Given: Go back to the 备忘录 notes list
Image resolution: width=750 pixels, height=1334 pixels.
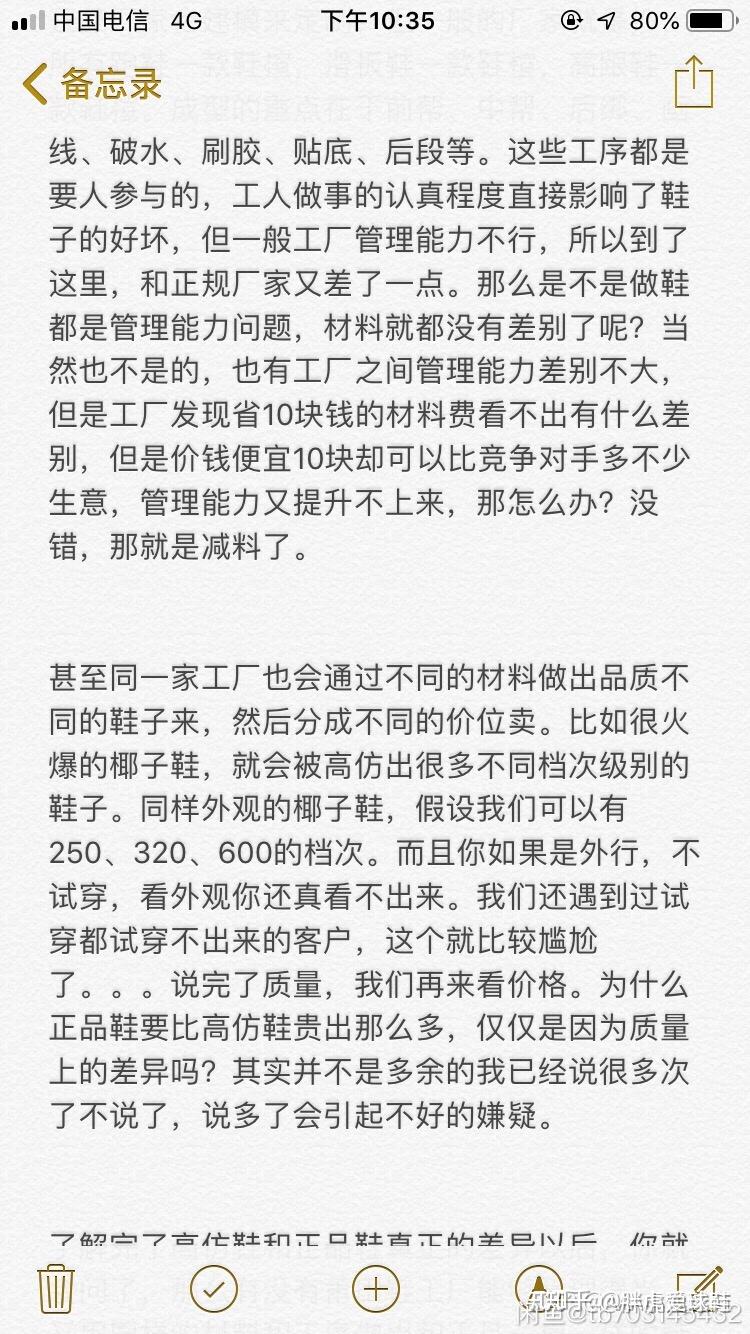Looking at the screenshot, I should coord(92,84).
